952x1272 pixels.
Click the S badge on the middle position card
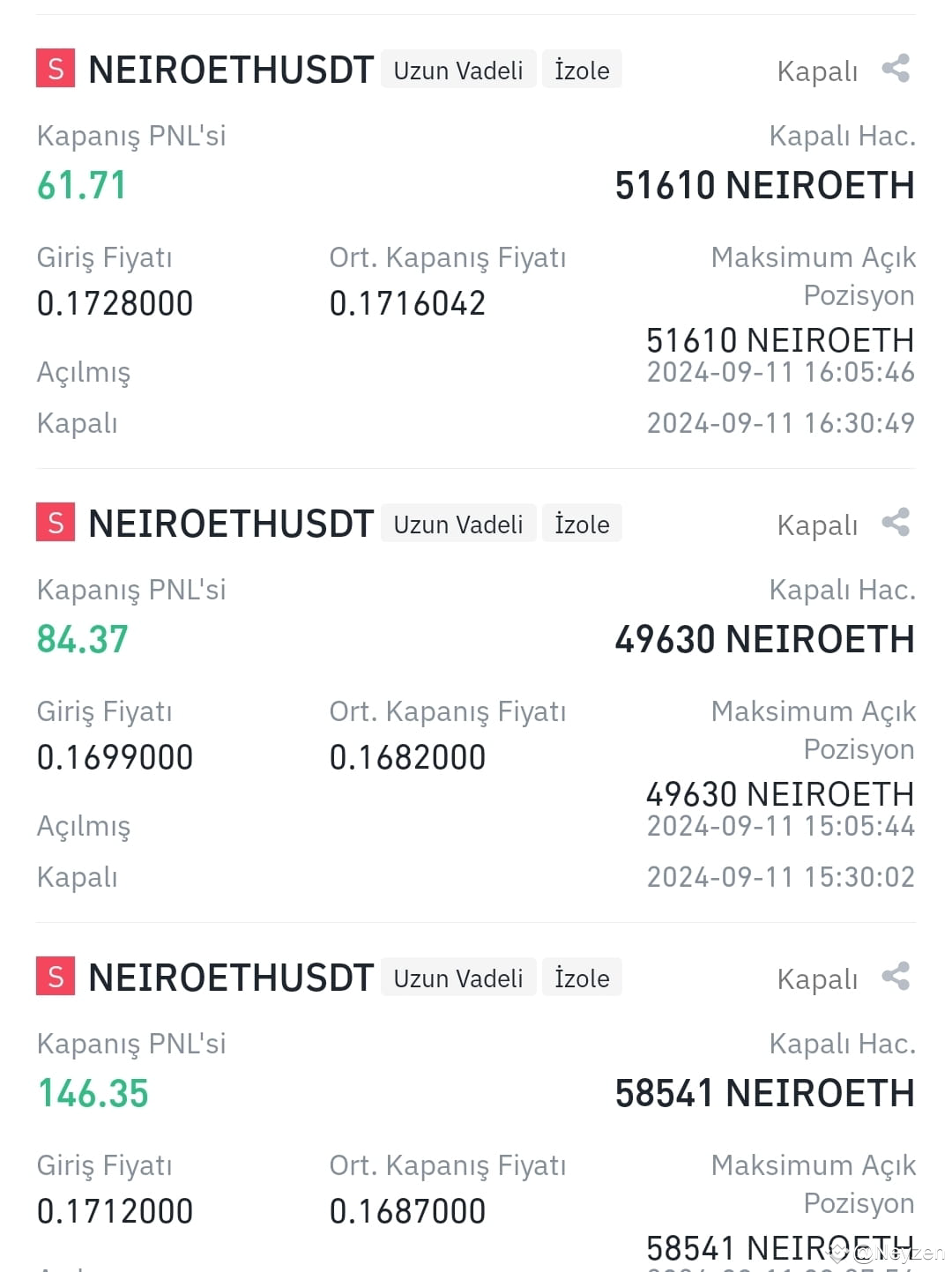tap(54, 522)
